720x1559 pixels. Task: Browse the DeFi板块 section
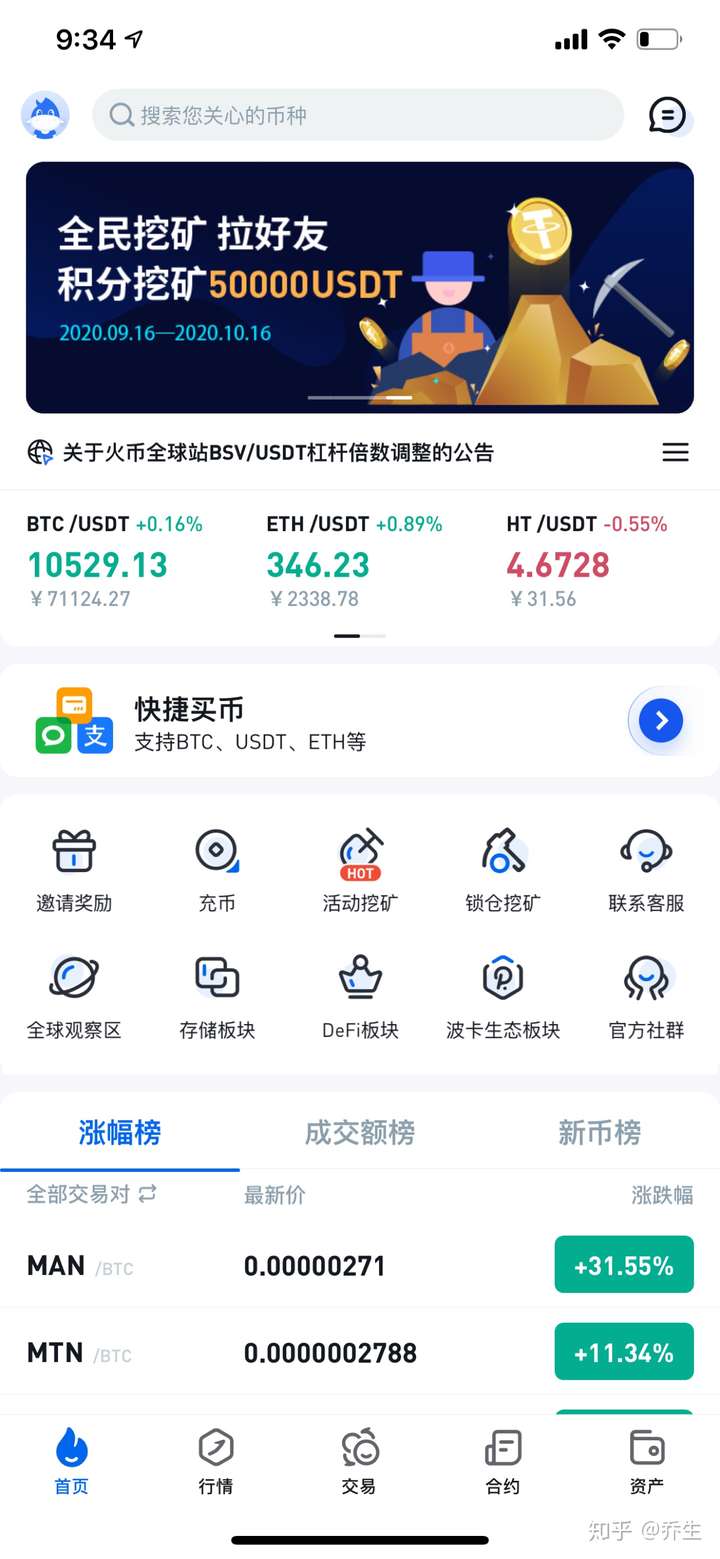(360, 995)
